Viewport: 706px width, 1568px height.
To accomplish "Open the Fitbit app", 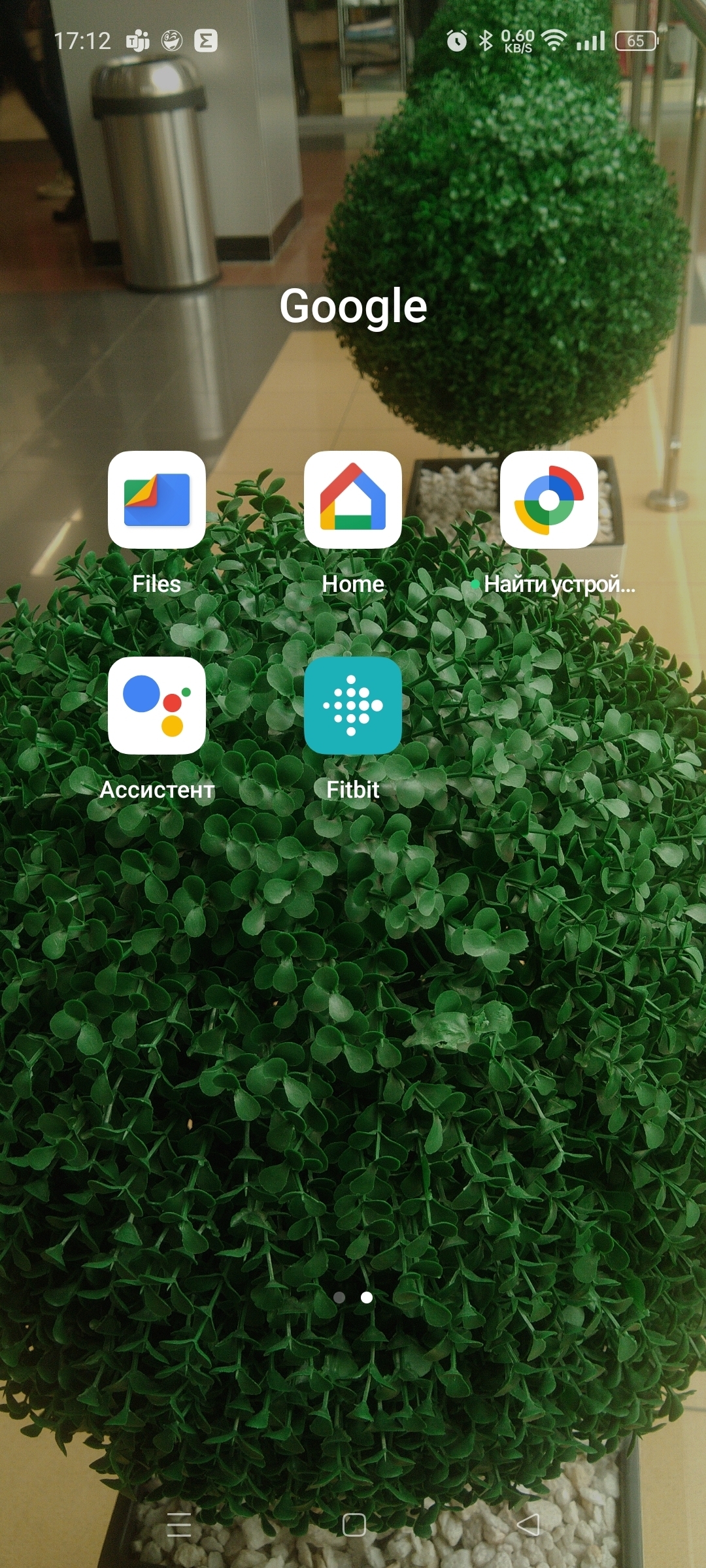I will 353,706.
